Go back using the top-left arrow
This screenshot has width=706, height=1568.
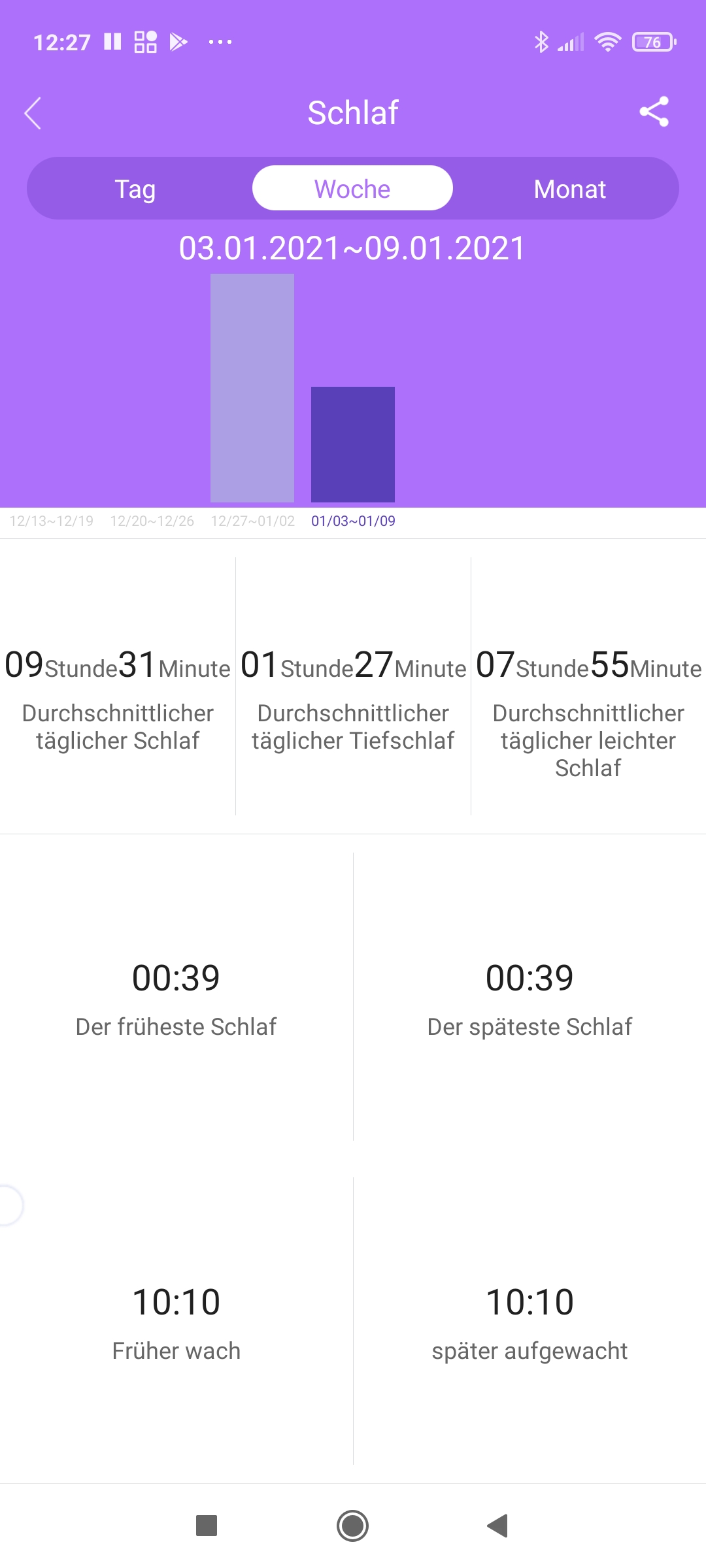(33, 113)
